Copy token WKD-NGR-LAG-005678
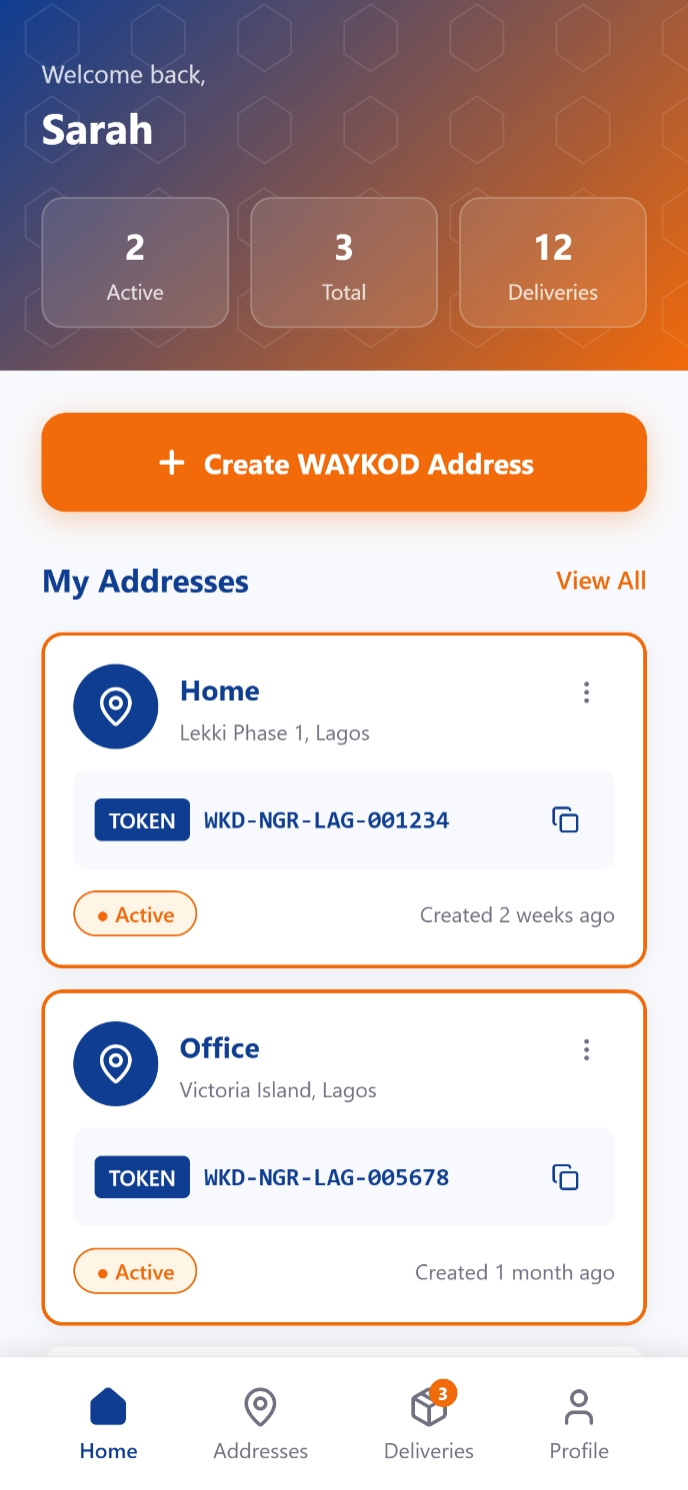 565,1177
